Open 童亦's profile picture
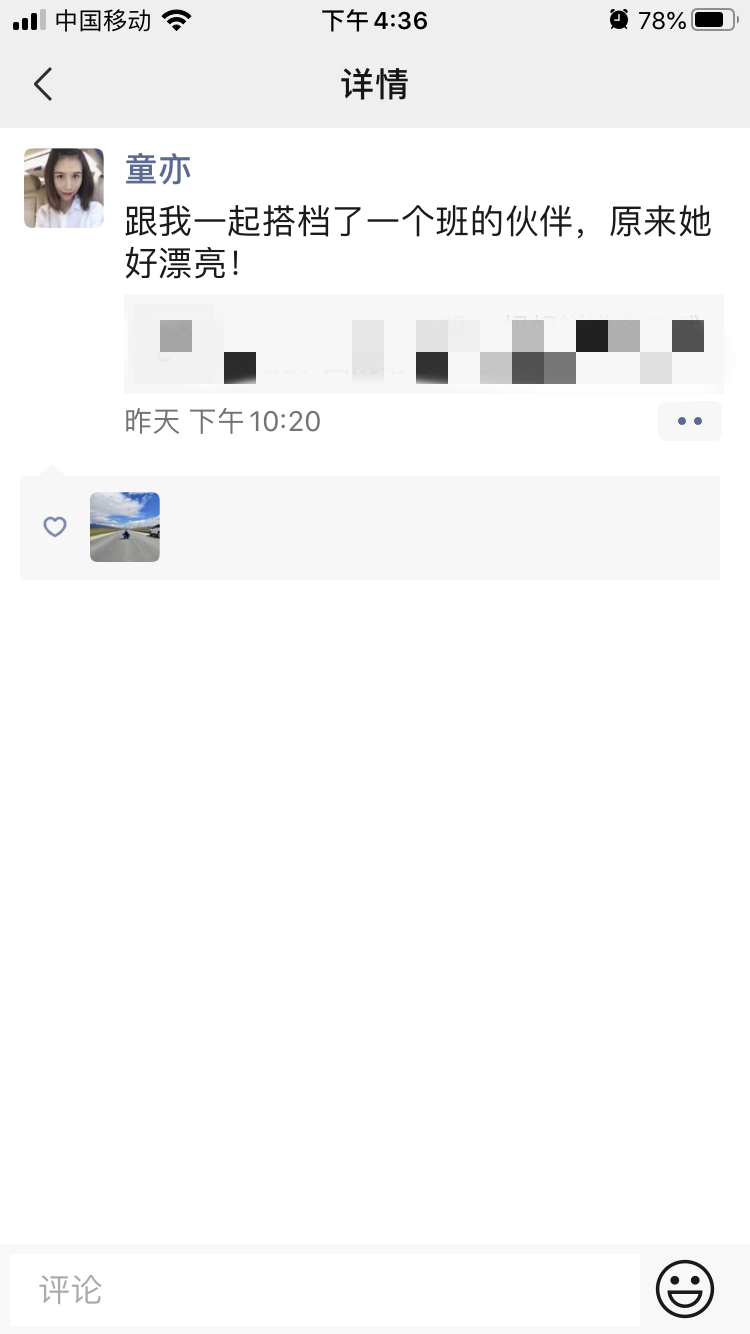Screen dimensions: 750x1334 point(64,188)
